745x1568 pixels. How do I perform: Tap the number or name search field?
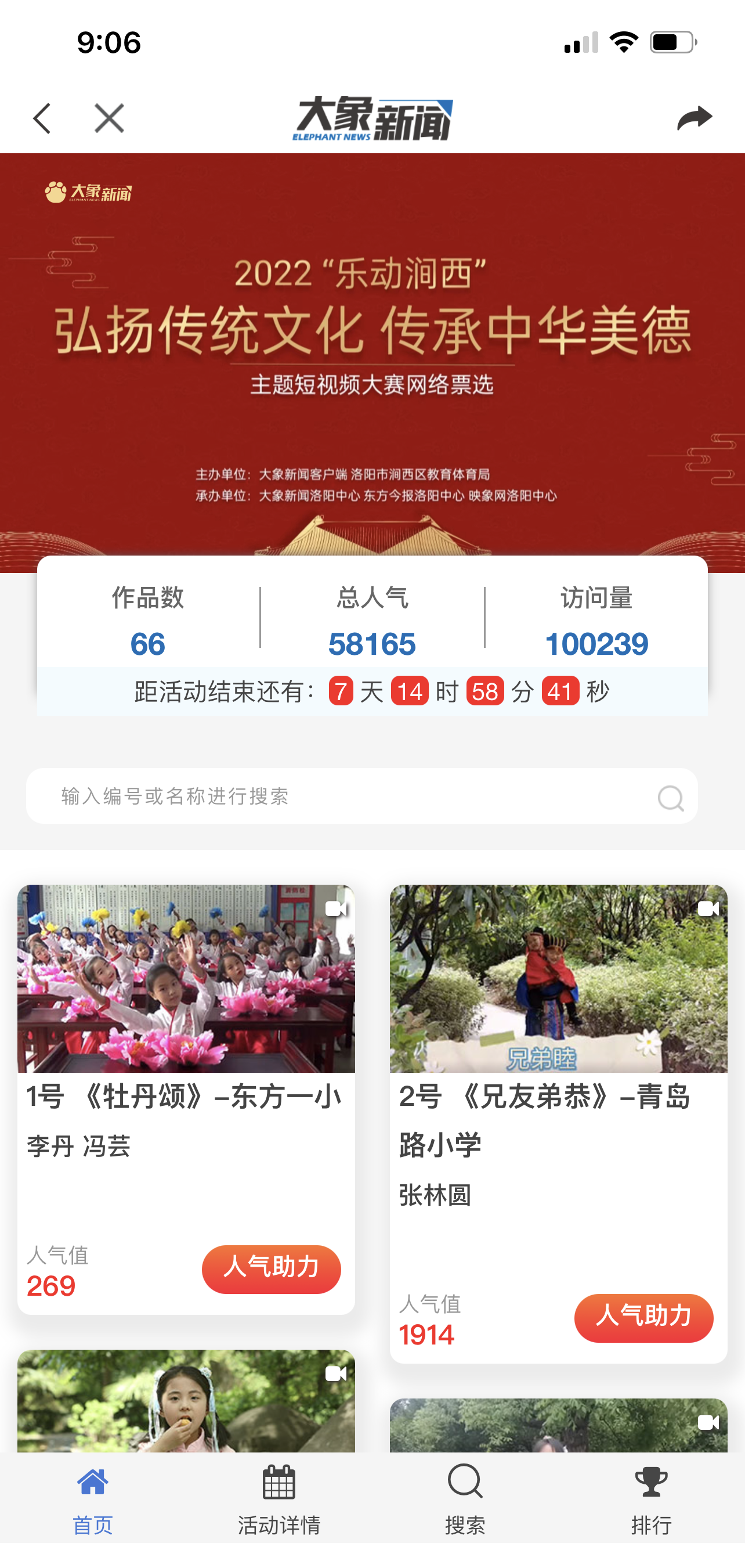coord(341,795)
